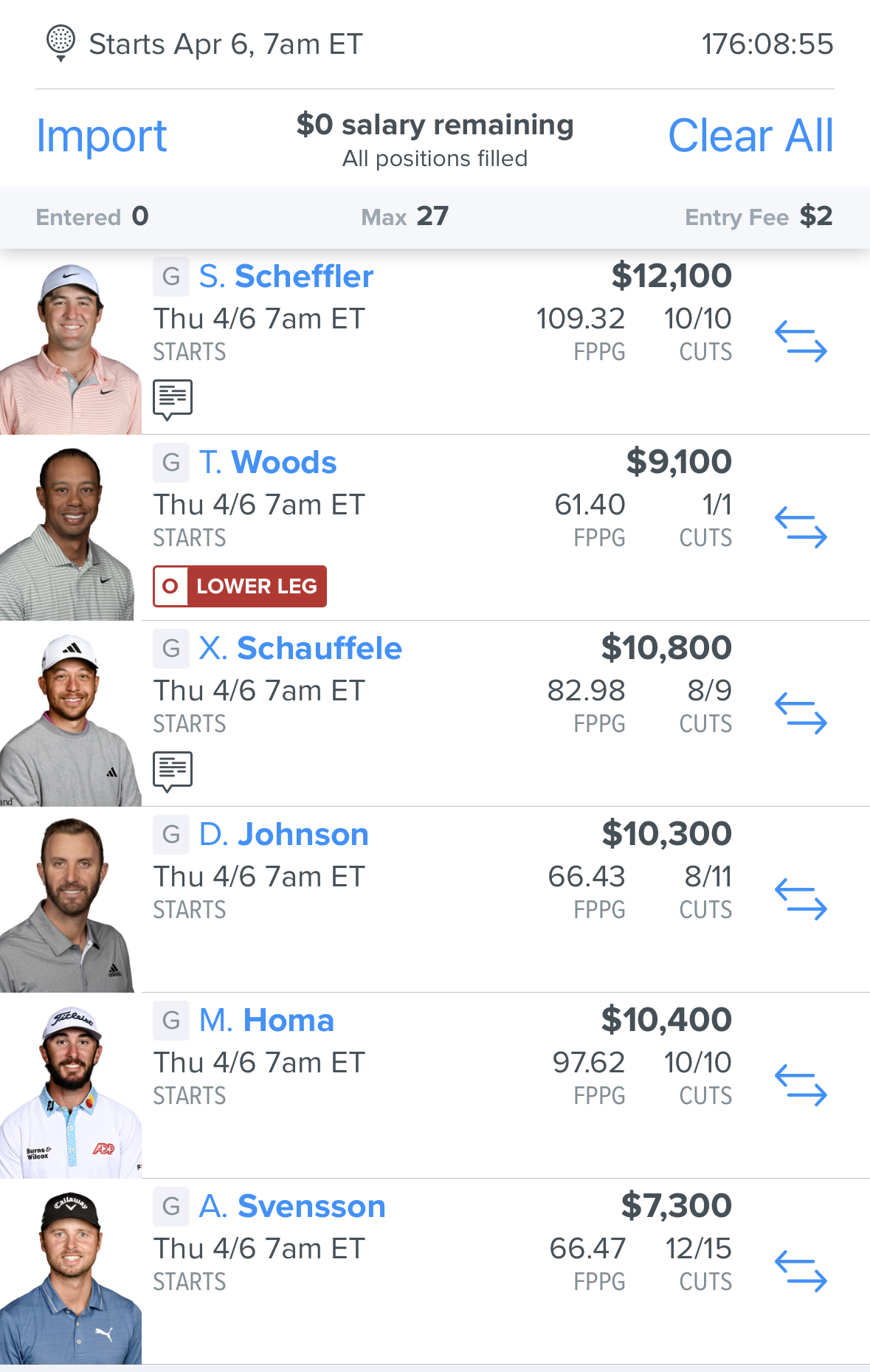Viewport: 870px width, 1372px height.
Task: Swap out S. Scheffler using arrows icon
Action: coord(801,341)
